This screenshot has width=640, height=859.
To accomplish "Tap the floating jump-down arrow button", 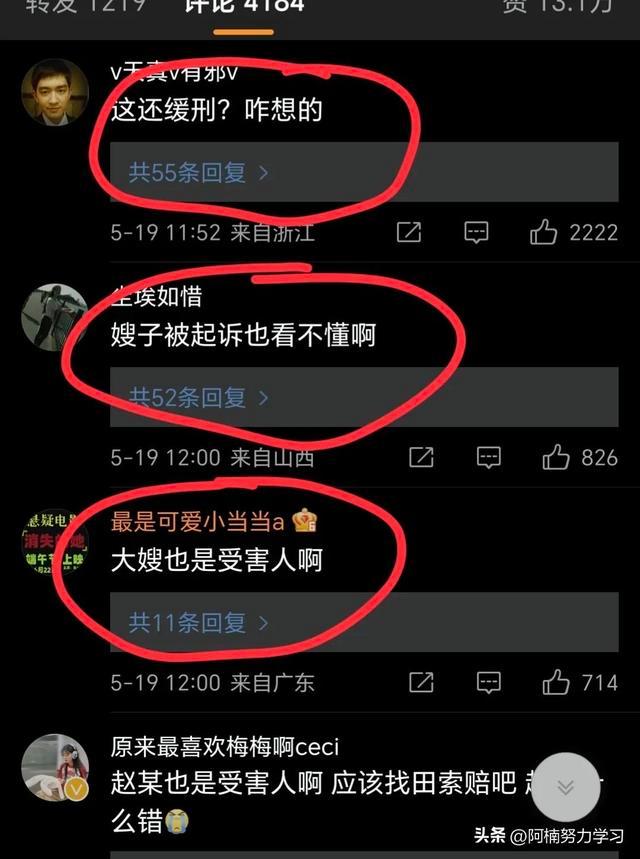I will pyautogui.click(x=565, y=788).
